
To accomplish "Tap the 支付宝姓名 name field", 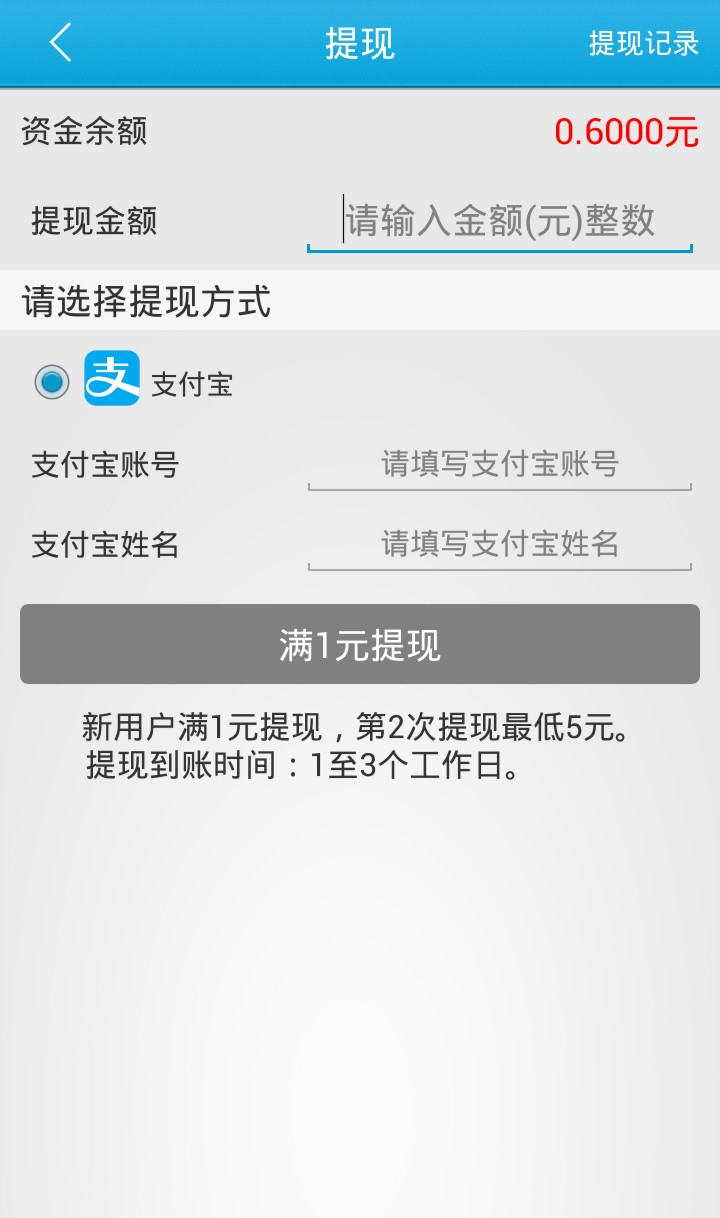I will pos(499,545).
